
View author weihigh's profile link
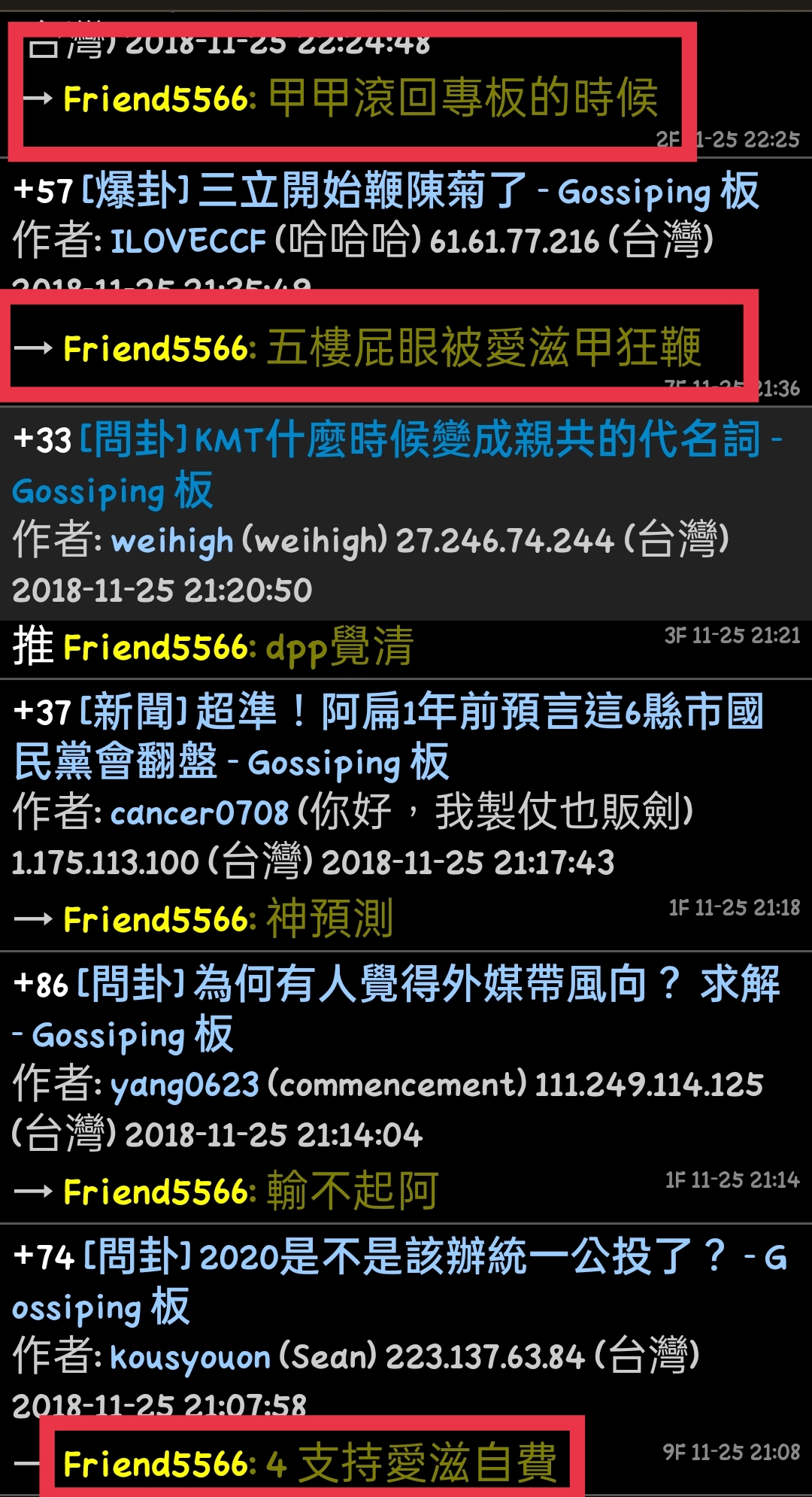click(x=172, y=541)
